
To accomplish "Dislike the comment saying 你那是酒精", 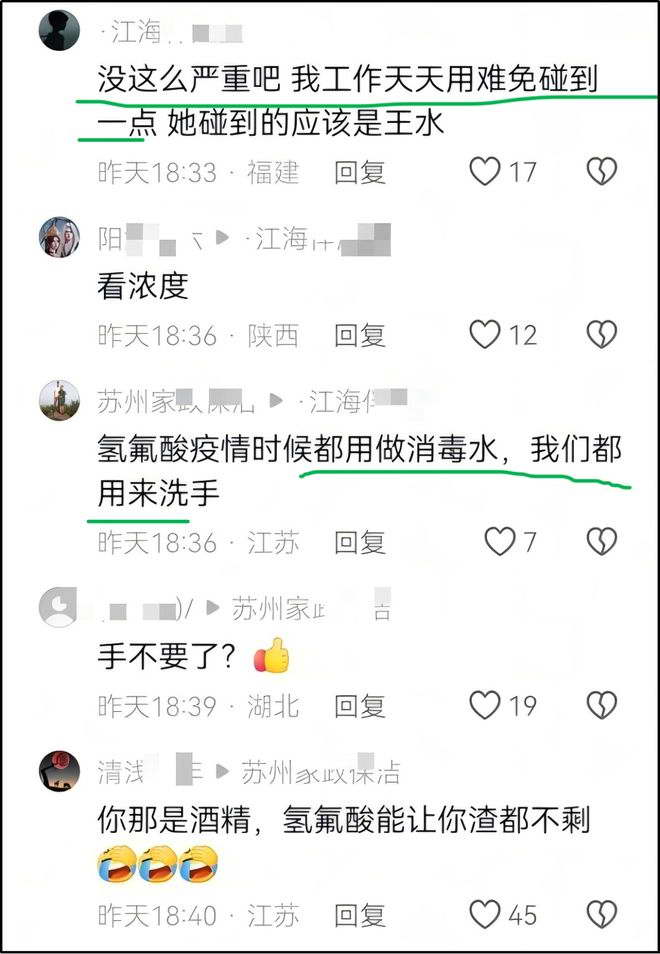I will [601, 914].
